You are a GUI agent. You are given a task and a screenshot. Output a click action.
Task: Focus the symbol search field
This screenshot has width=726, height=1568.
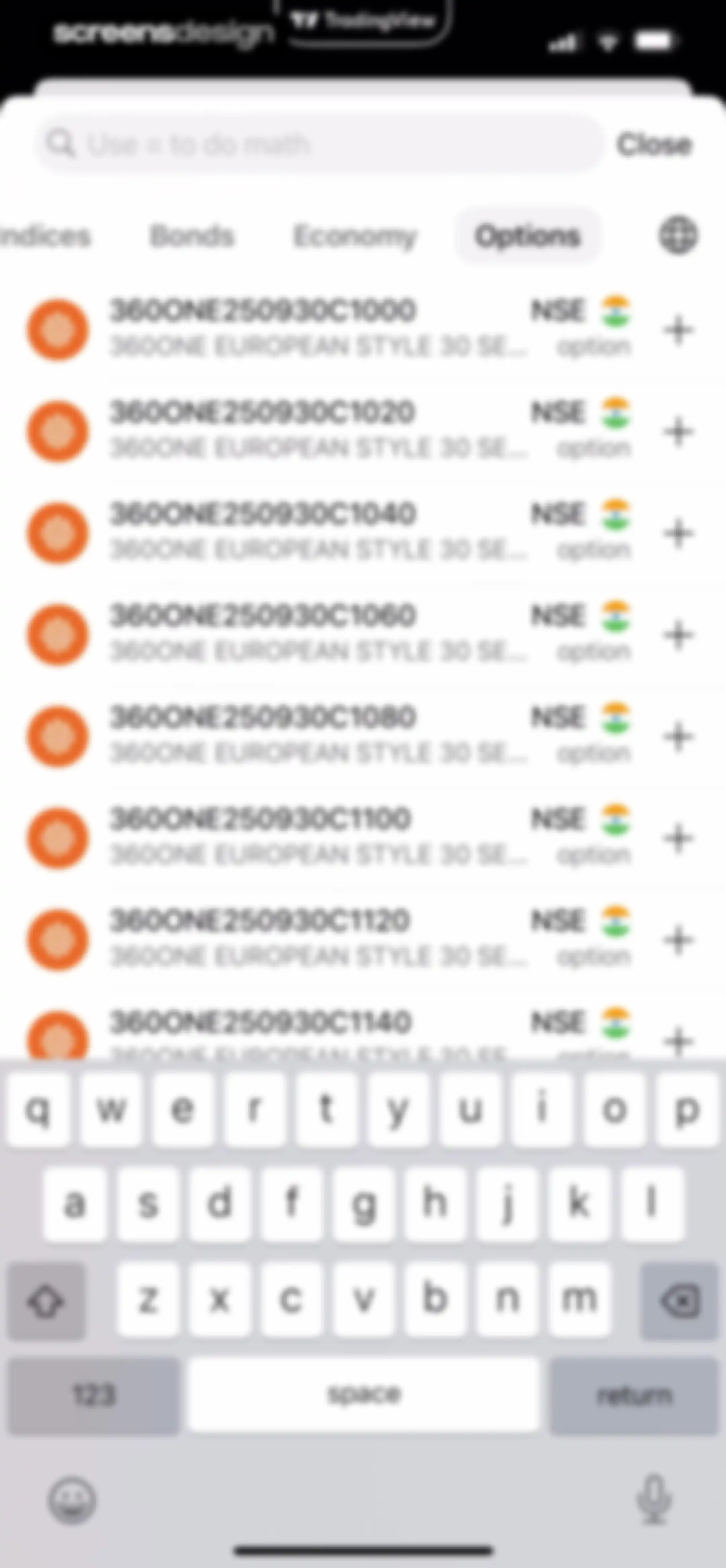(319, 145)
